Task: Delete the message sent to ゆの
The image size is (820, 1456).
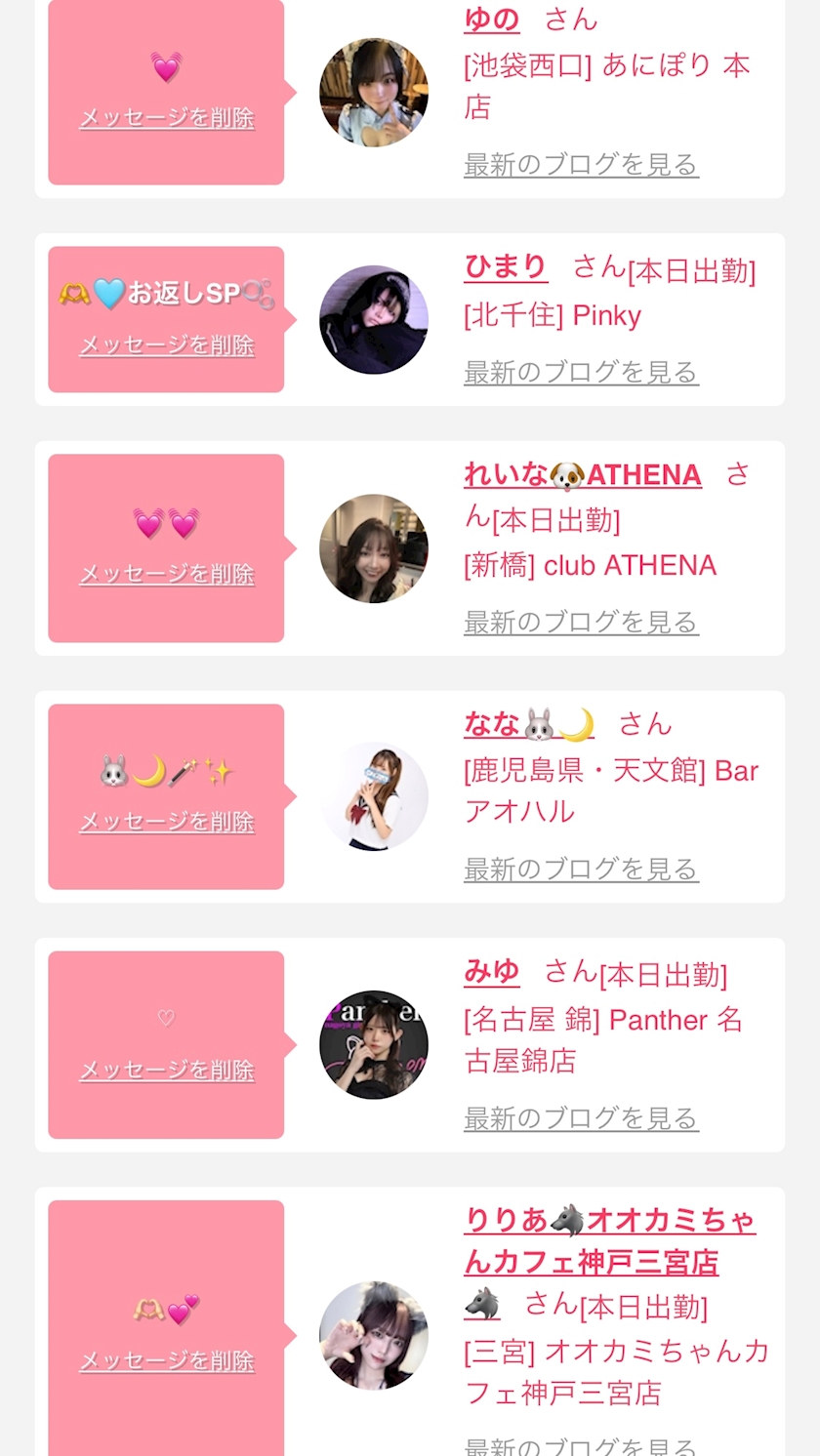Action: 166,118
